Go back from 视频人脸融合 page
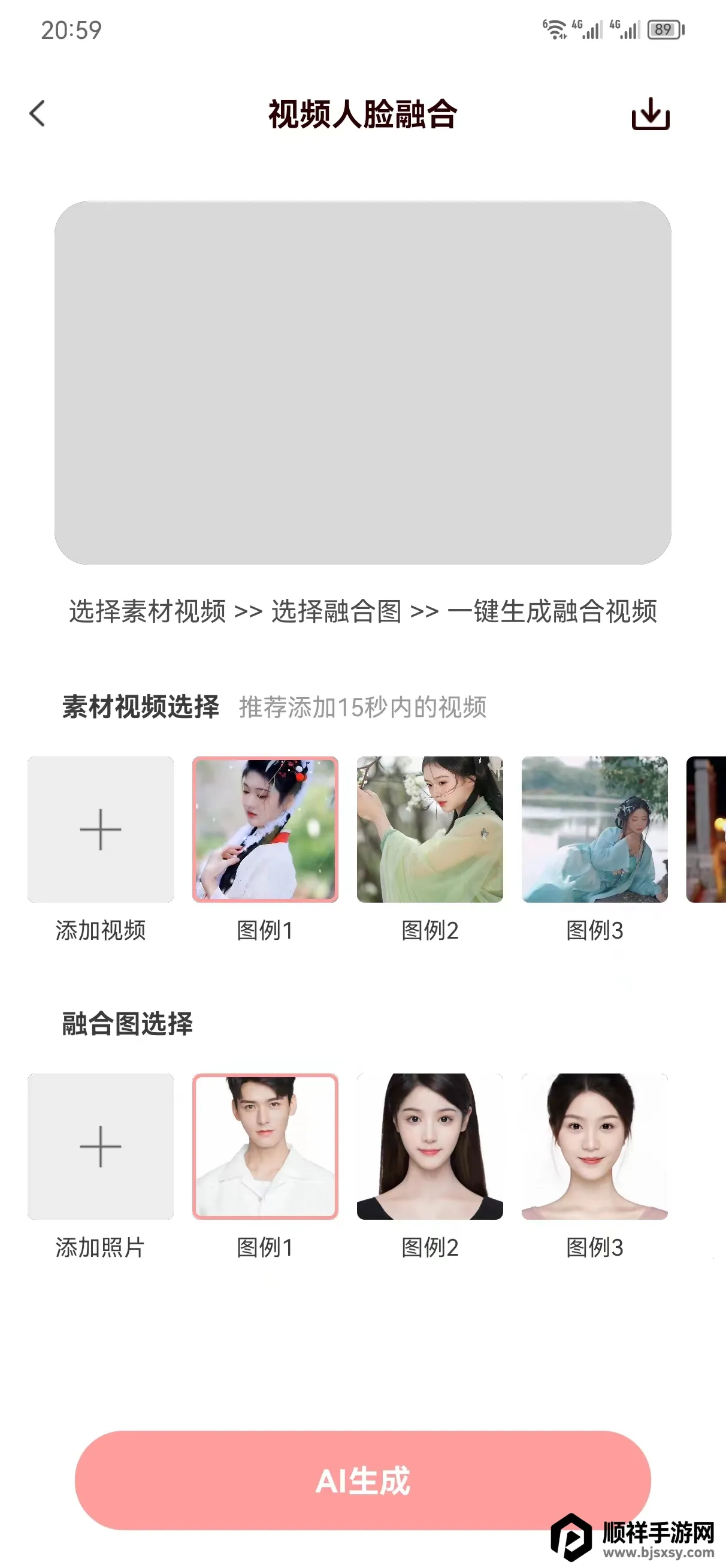 pyautogui.click(x=38, y=114)
